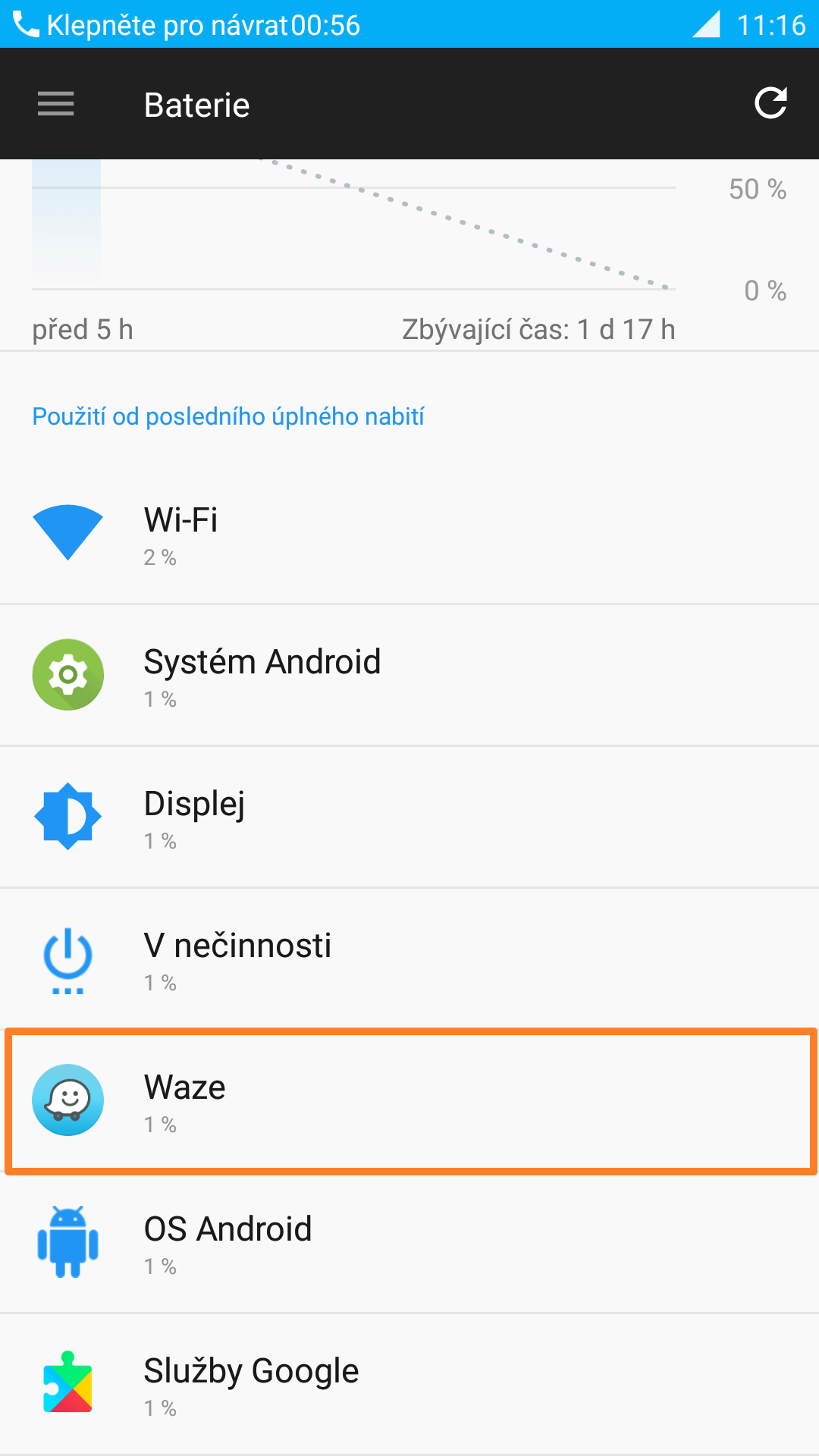Open the hamburger drawer menu
This screenshot has width=819, height=1456.
56,104
